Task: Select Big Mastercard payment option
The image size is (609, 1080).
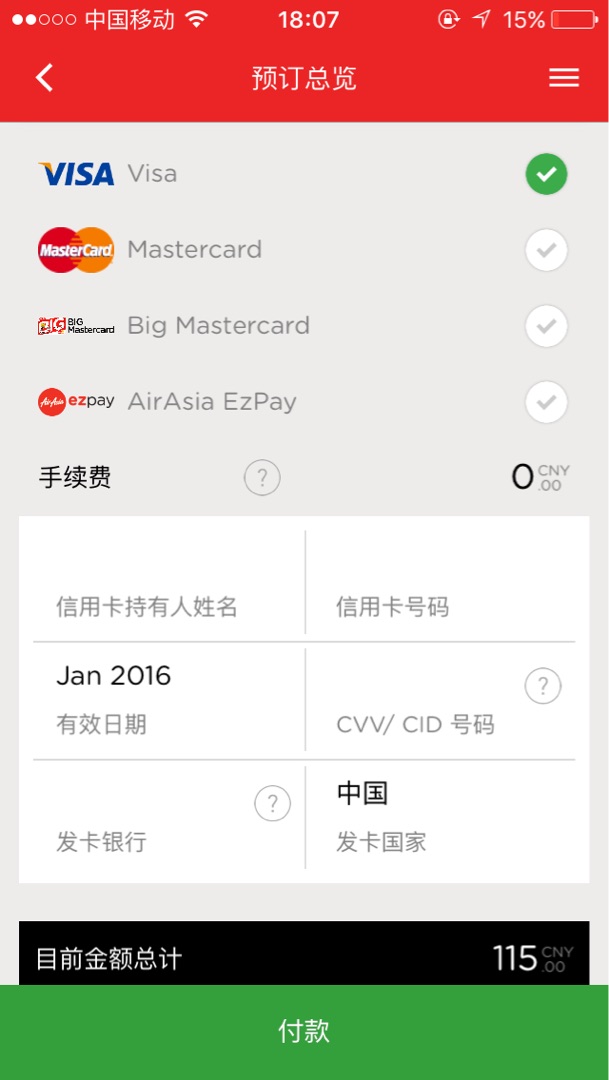Action: [x=546, y=326]
